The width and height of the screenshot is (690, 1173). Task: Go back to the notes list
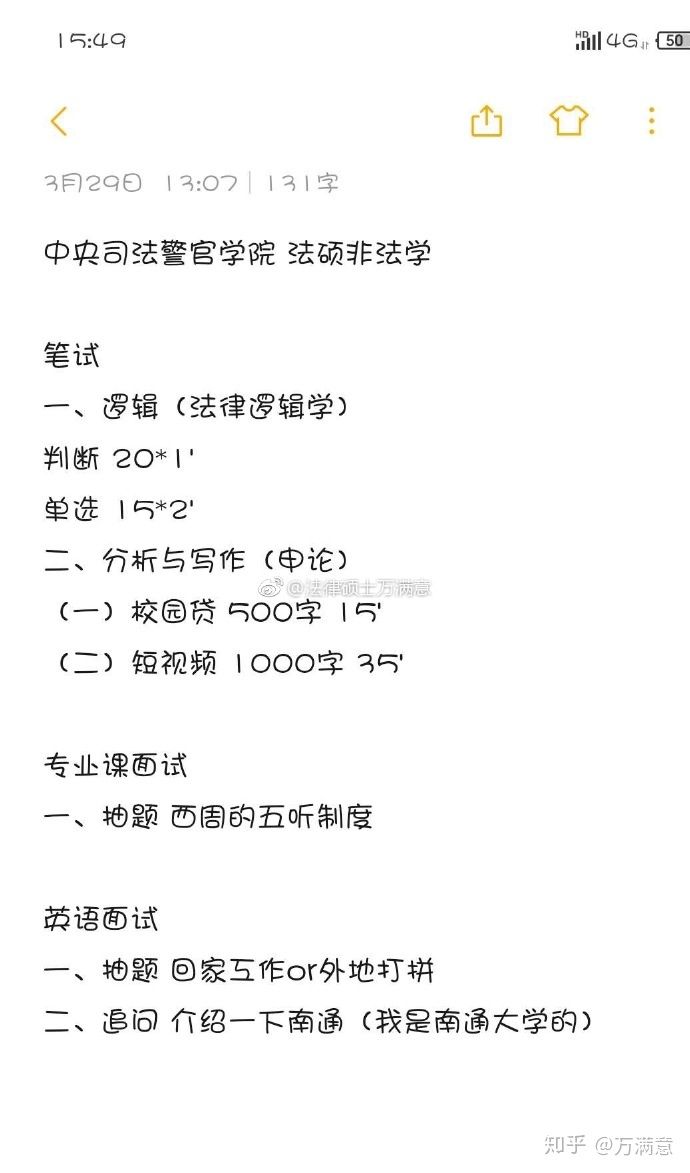[59, 122]
